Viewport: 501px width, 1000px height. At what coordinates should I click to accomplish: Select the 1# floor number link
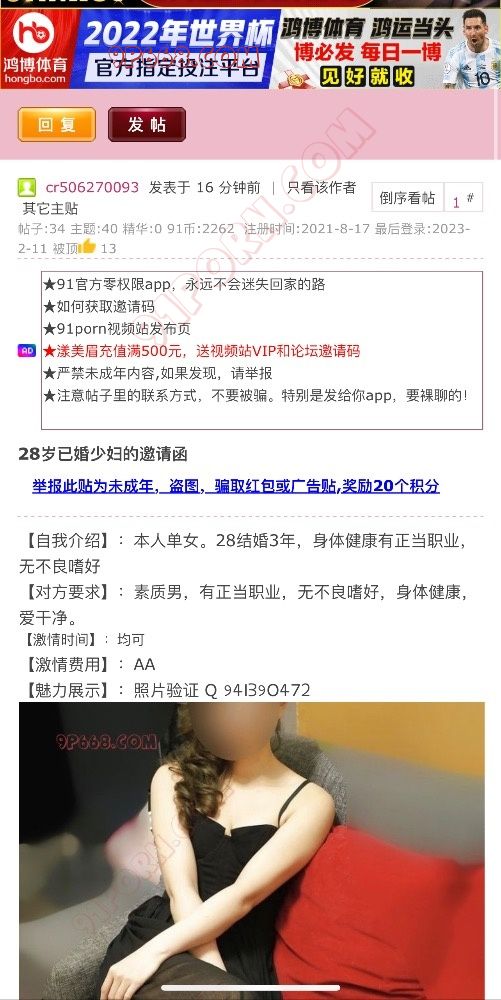tap(463, 198)
